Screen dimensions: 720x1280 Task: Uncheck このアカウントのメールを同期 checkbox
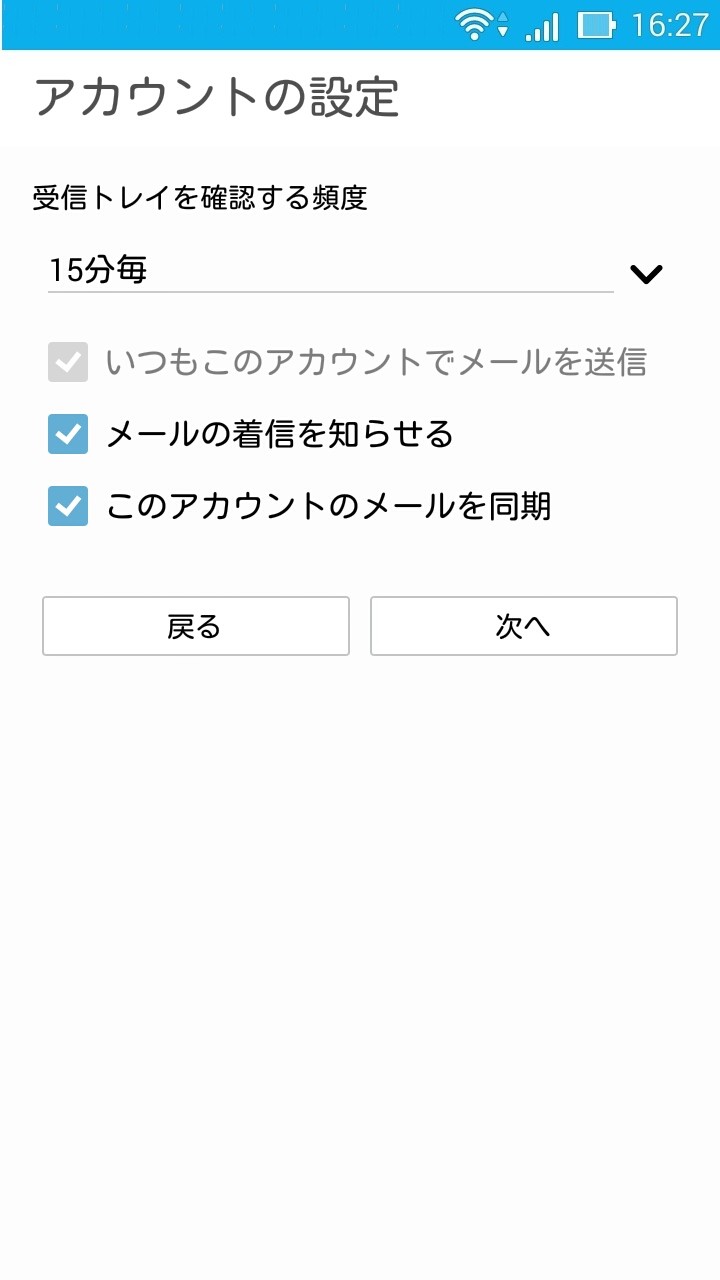click(x=68, y=506)
